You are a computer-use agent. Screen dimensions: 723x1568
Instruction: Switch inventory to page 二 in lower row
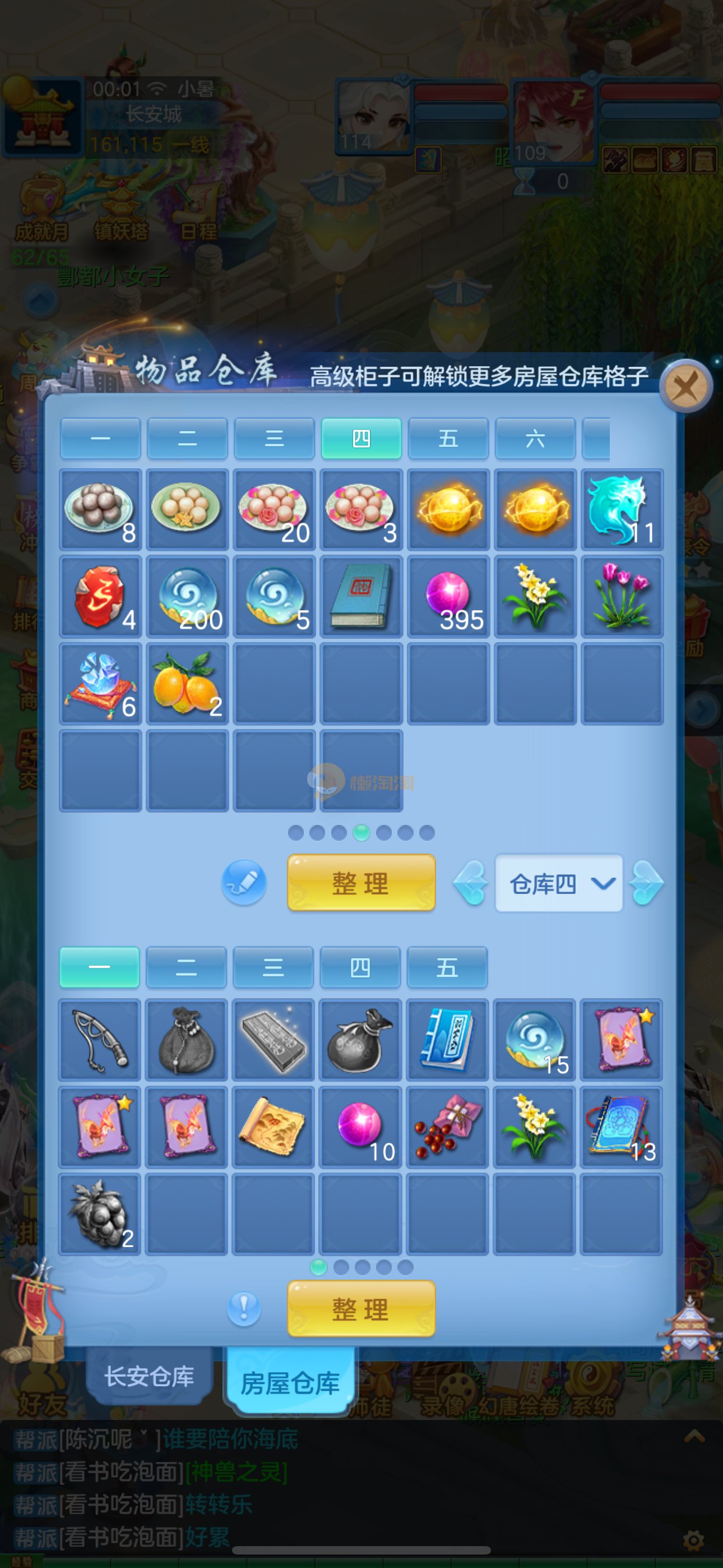click(x=186, y=967)
